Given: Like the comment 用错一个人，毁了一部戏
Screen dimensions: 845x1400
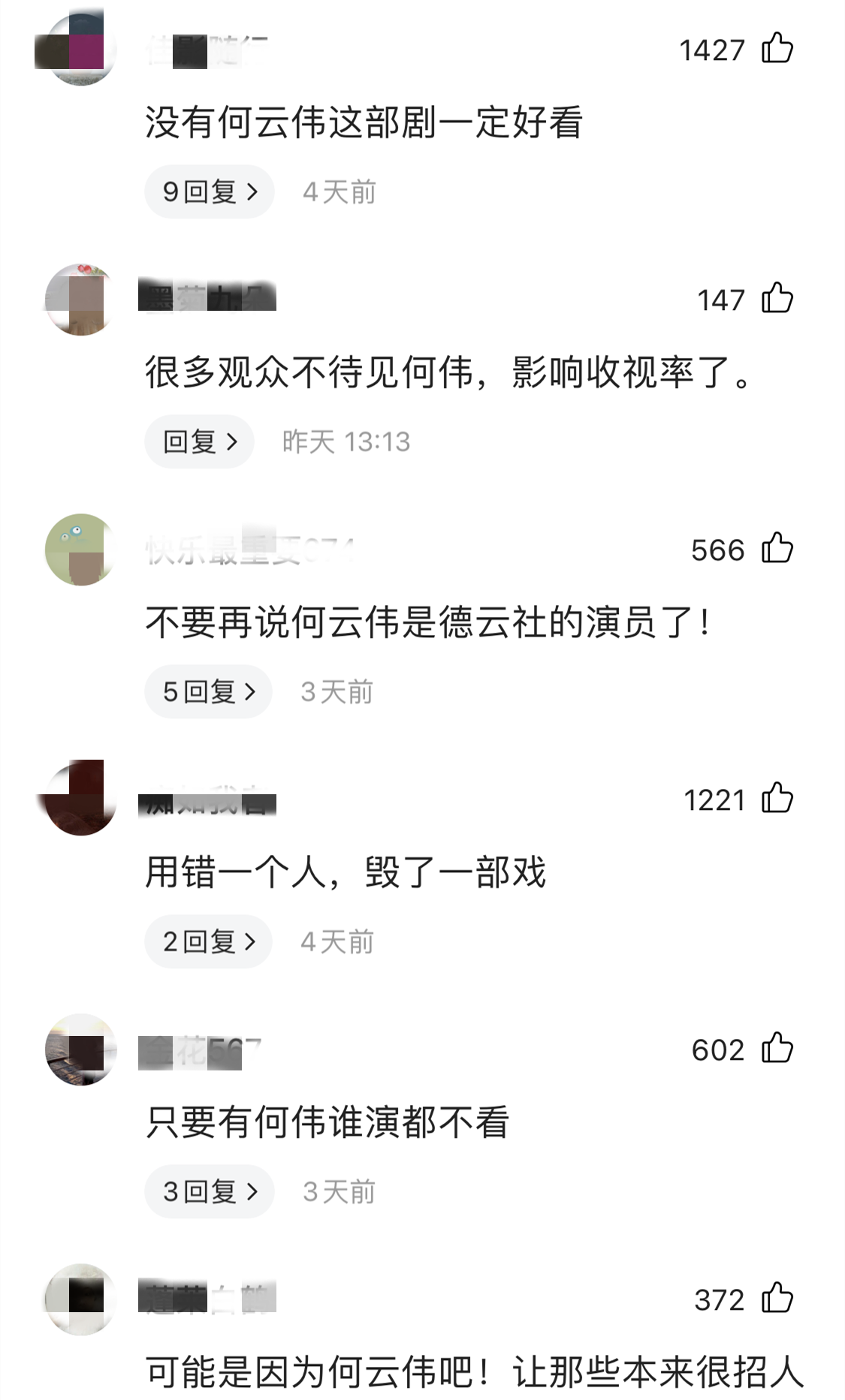Looking at the screenshot, I should [x=777, y=799].
